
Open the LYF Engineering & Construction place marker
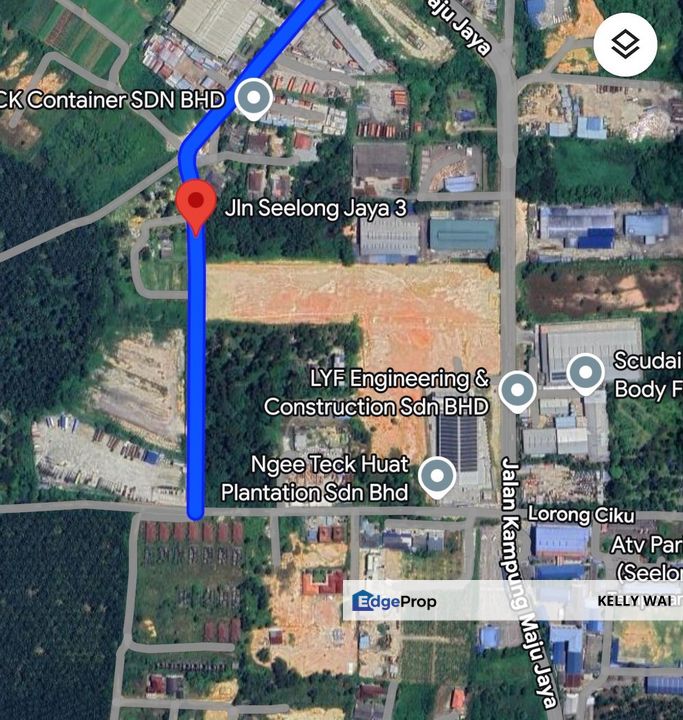[x=517, y=391]
